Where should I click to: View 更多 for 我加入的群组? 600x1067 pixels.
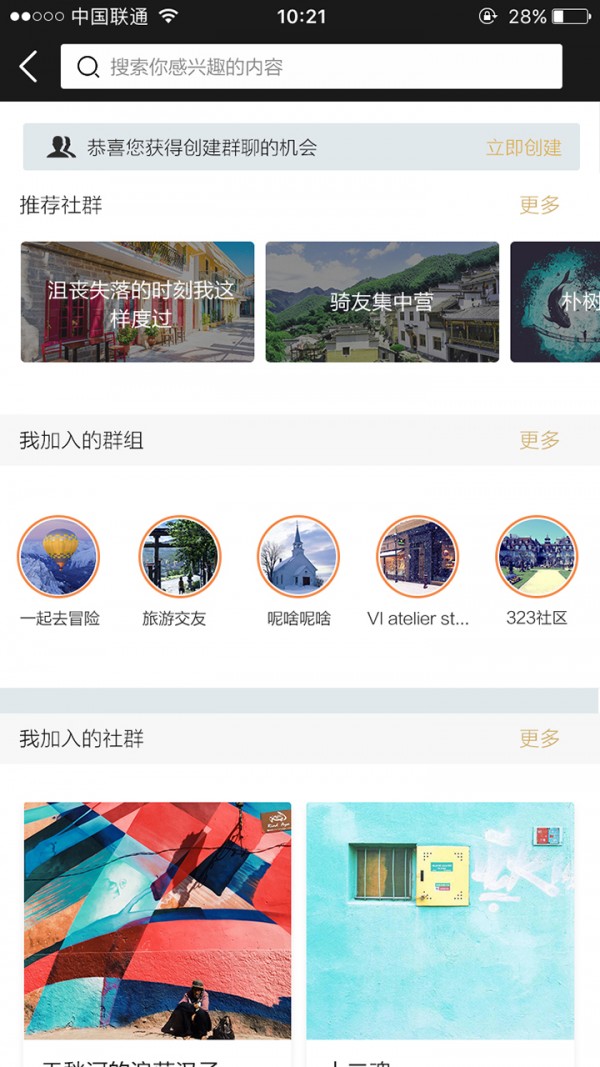point(539,441)
